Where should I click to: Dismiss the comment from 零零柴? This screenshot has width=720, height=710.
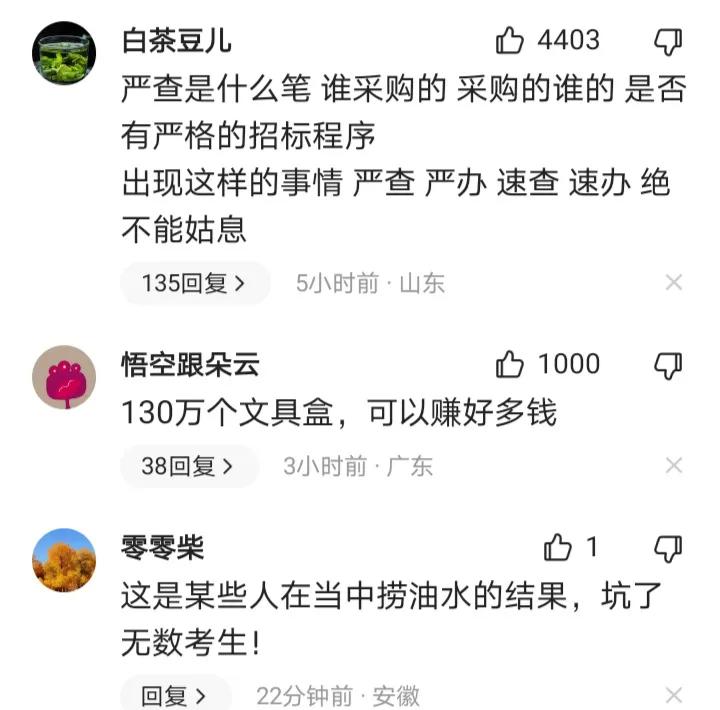click(x=674, y=695)
